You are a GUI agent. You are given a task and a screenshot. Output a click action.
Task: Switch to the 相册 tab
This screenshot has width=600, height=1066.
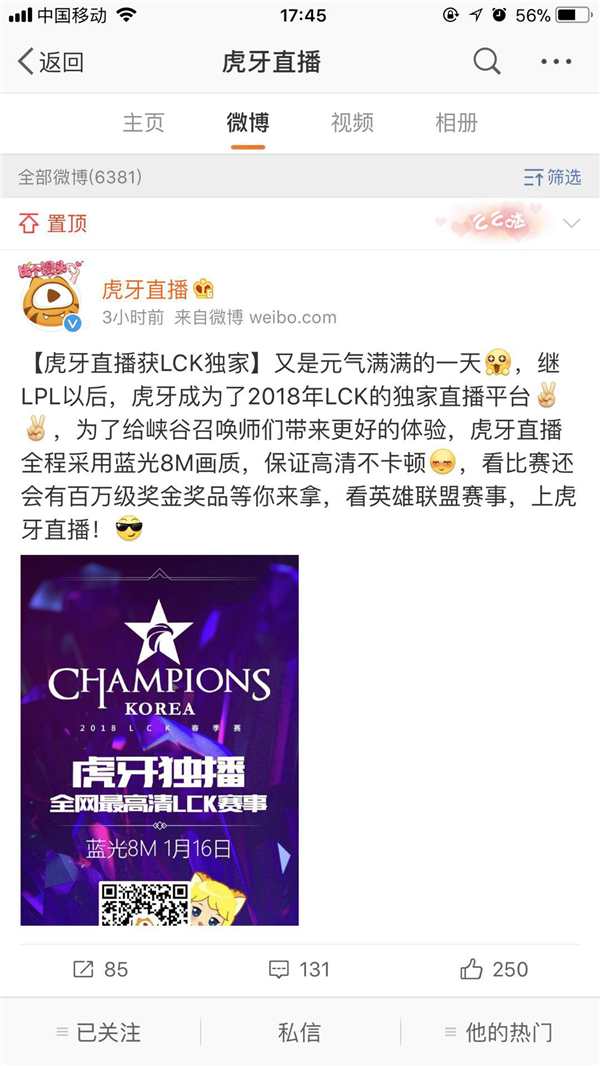click(x=456, y=123)
